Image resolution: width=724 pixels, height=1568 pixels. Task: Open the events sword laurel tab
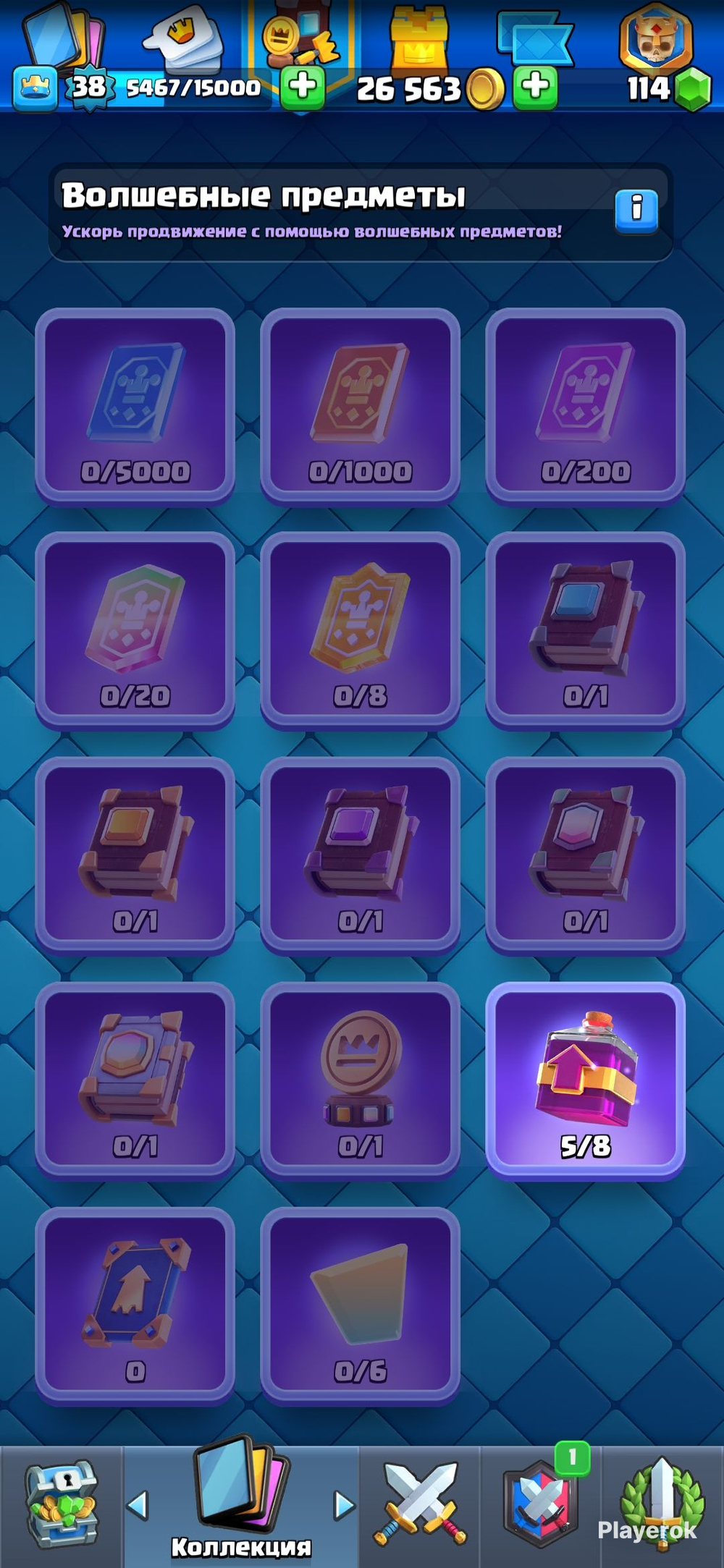662,1505
